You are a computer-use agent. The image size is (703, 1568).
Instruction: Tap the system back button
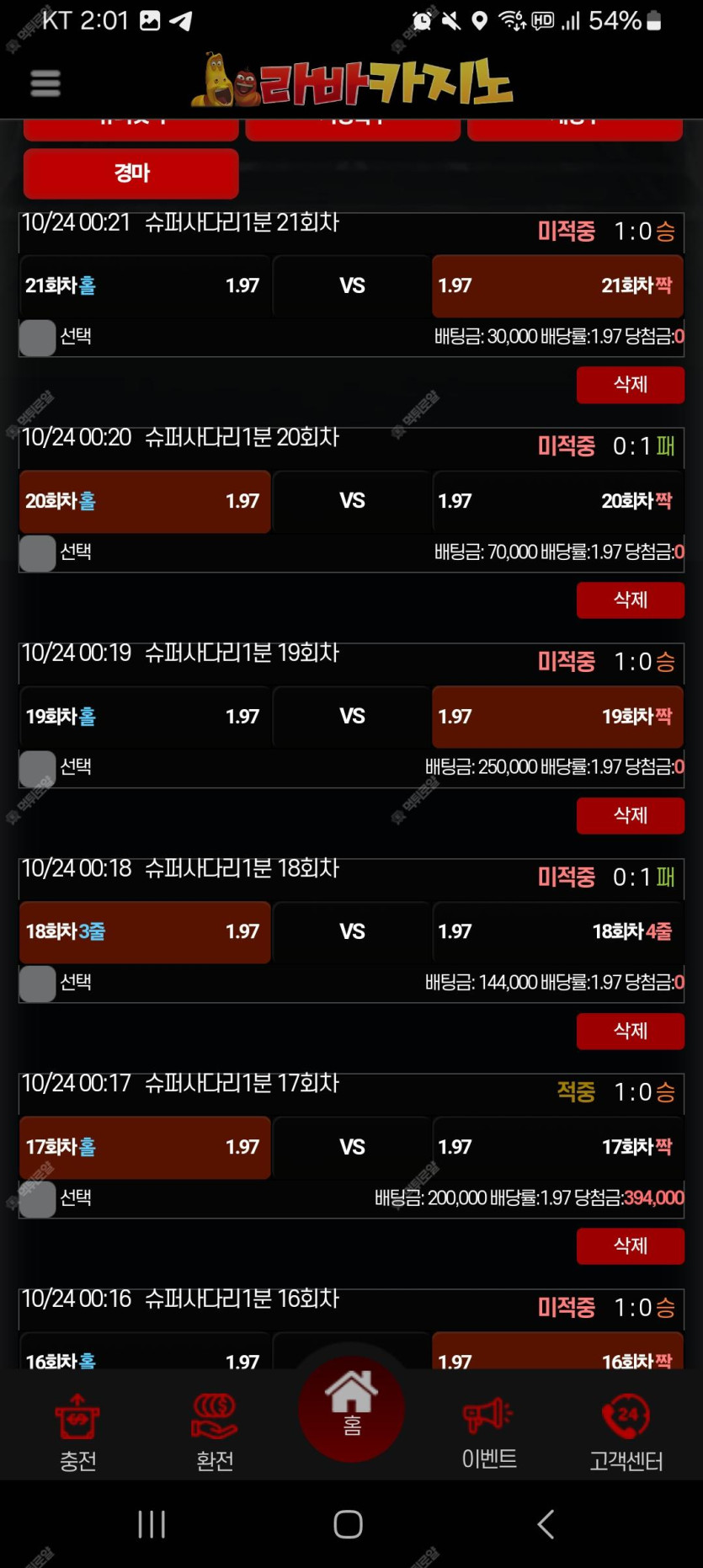(x=546, y=1524)
